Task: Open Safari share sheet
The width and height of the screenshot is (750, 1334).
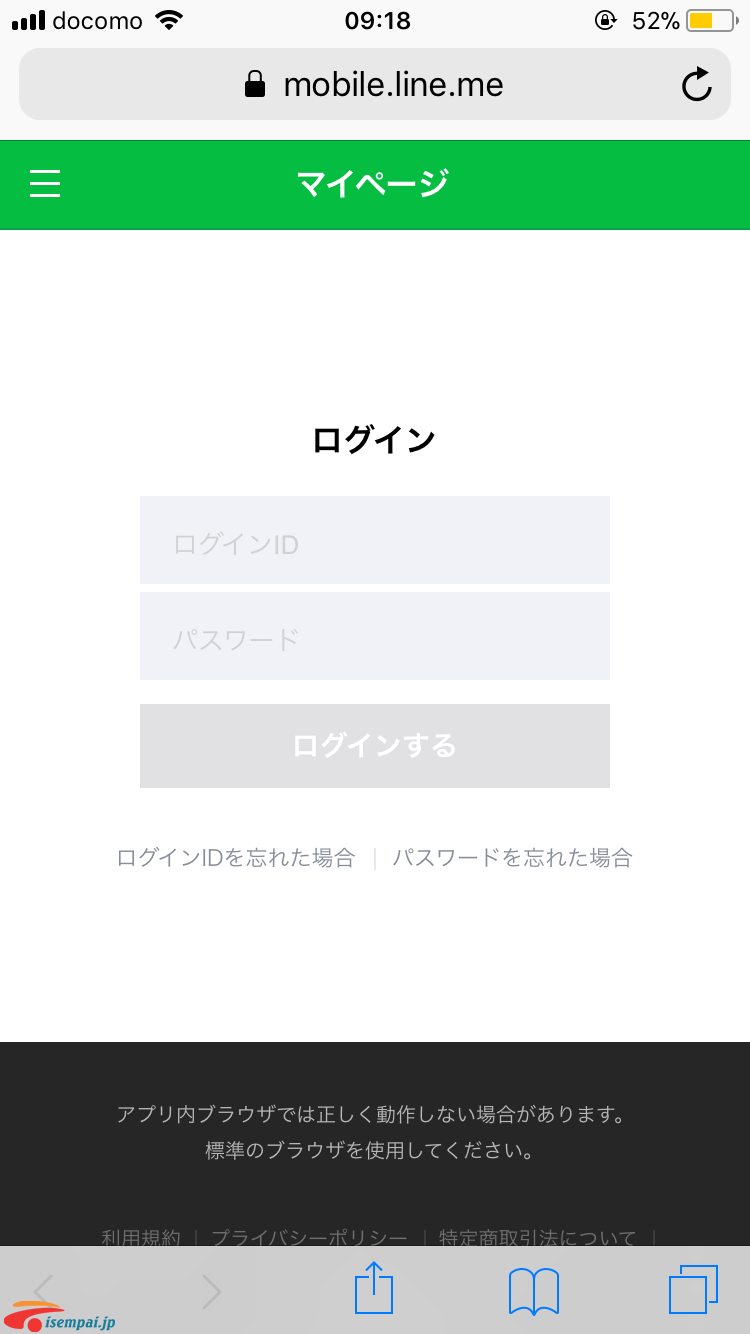Action: coord(375,1288)
